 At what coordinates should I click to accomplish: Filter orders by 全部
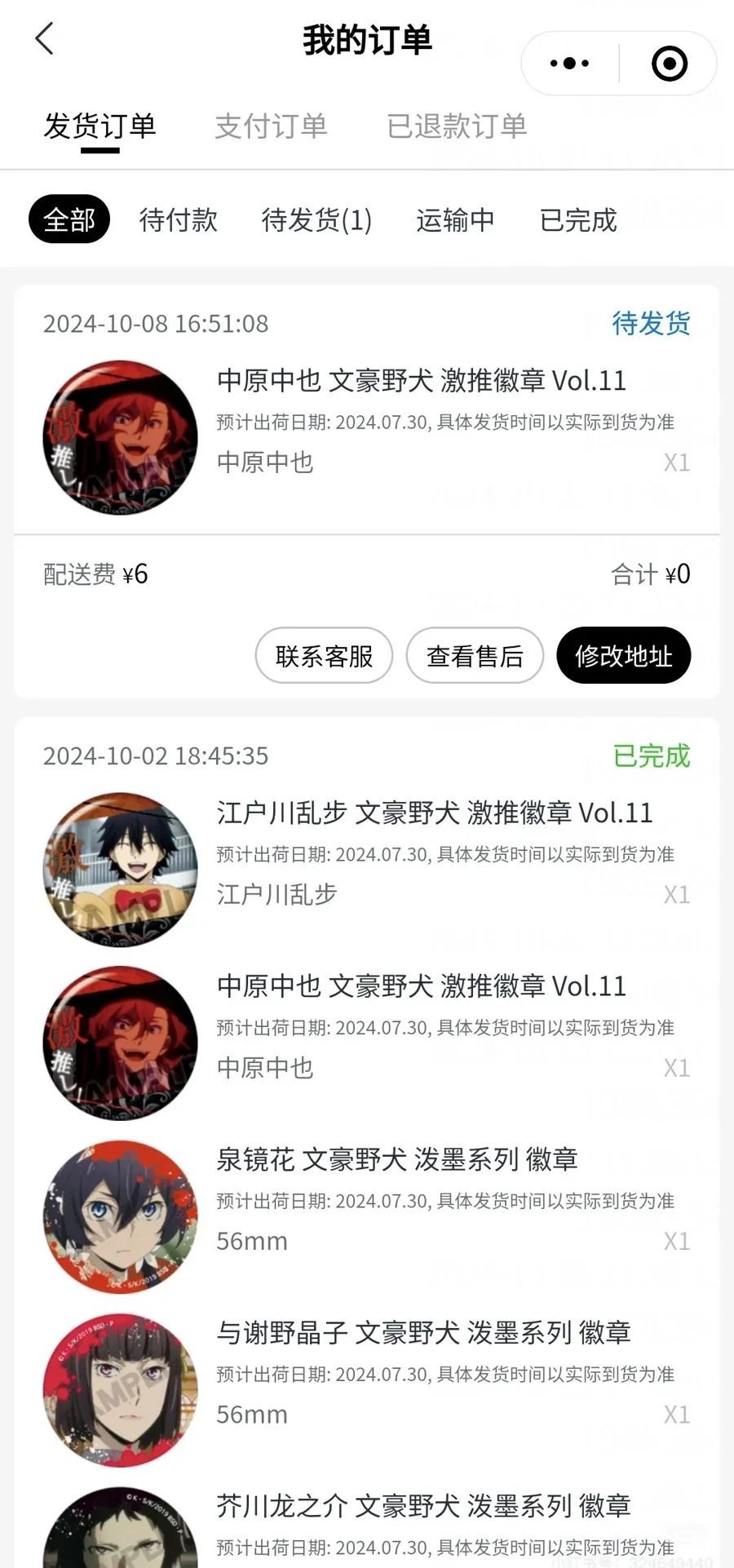tap(69, 219)
